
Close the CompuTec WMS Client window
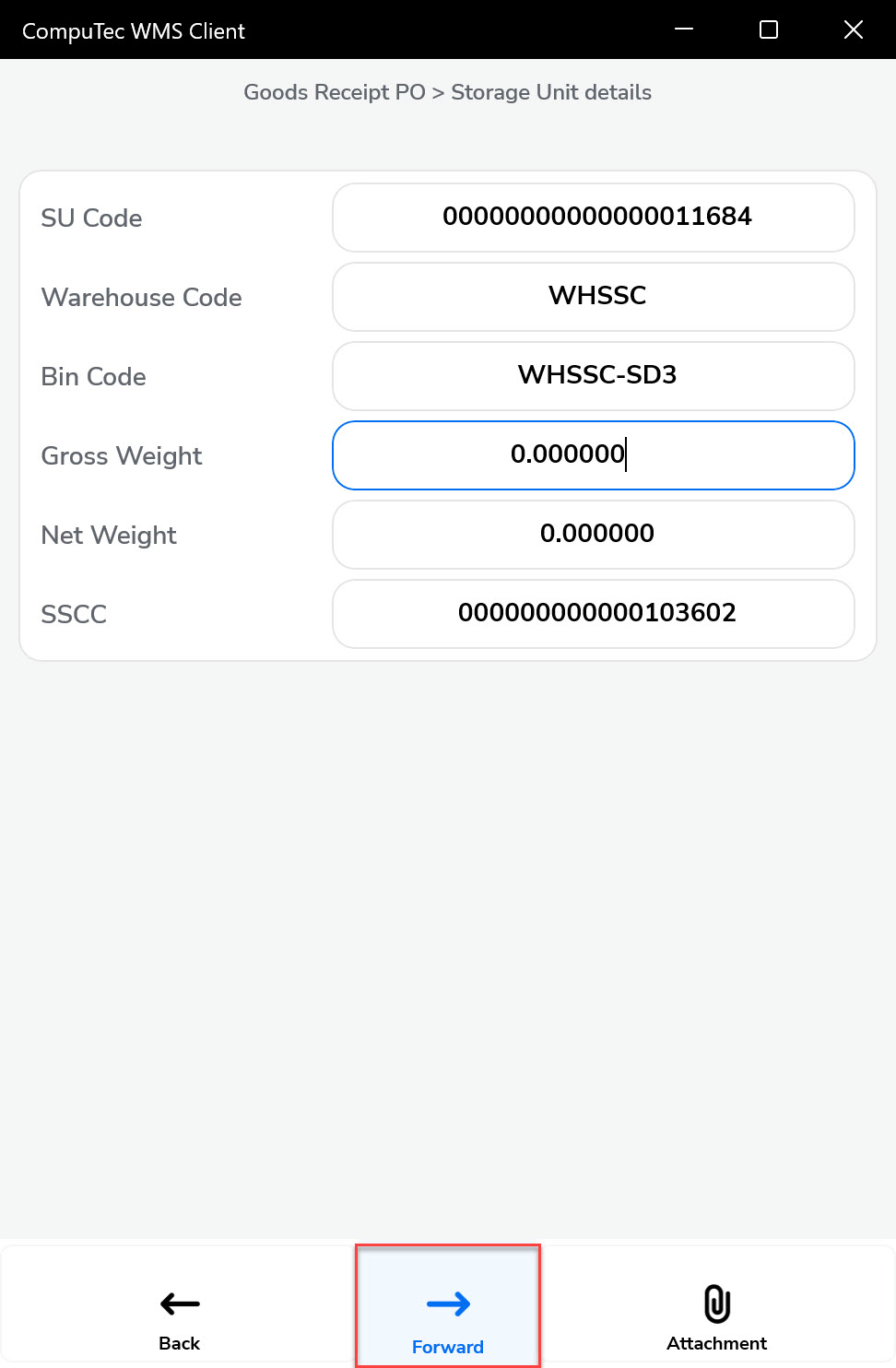854,30
